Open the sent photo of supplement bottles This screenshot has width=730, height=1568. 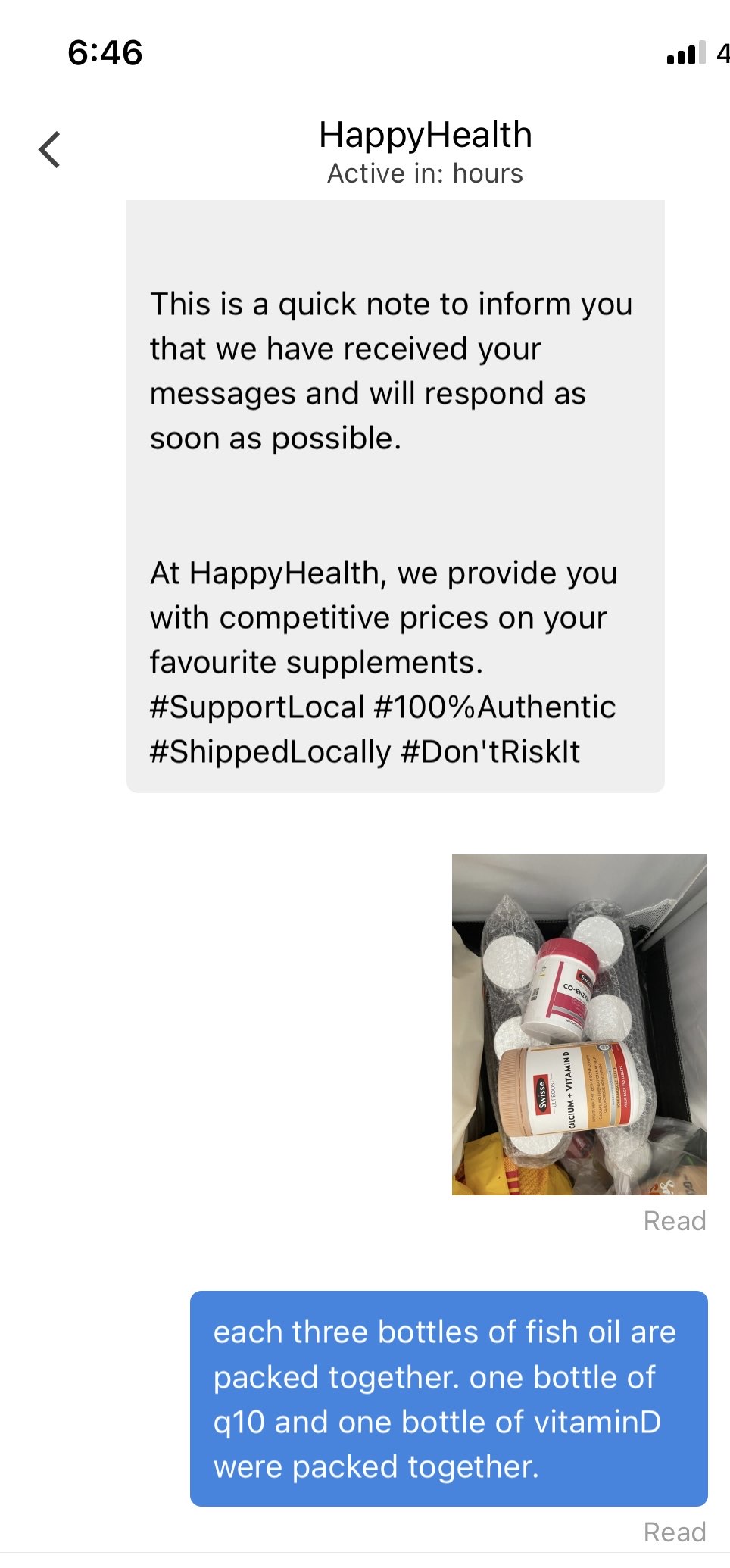(579, 1024)
